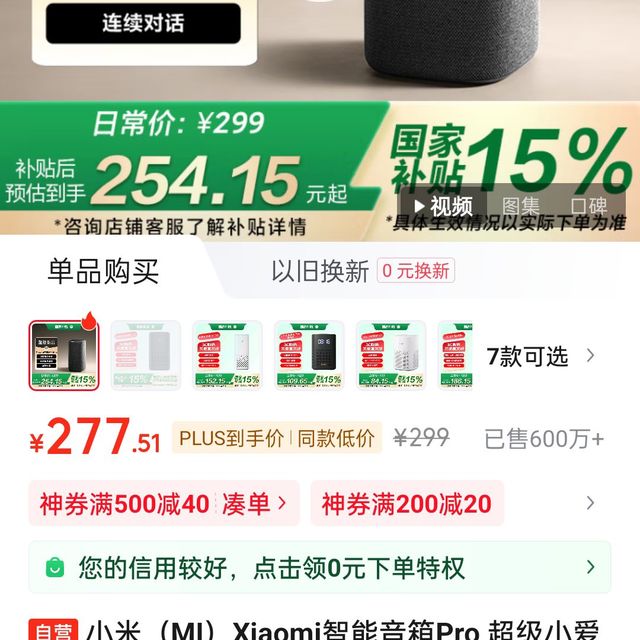Switch to the 图集 gallery tab
The height and width of the screenshot is (640, 640).
pos(520,206)
